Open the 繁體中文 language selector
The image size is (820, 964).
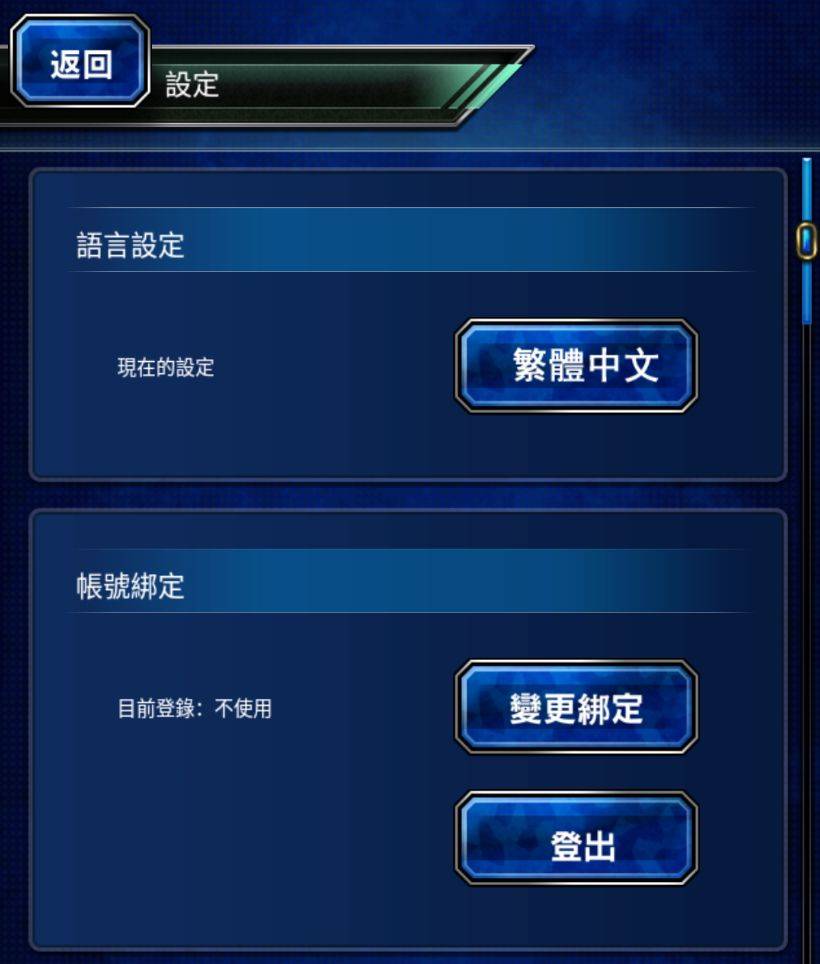pyautogui.click(x=576, y=366)
